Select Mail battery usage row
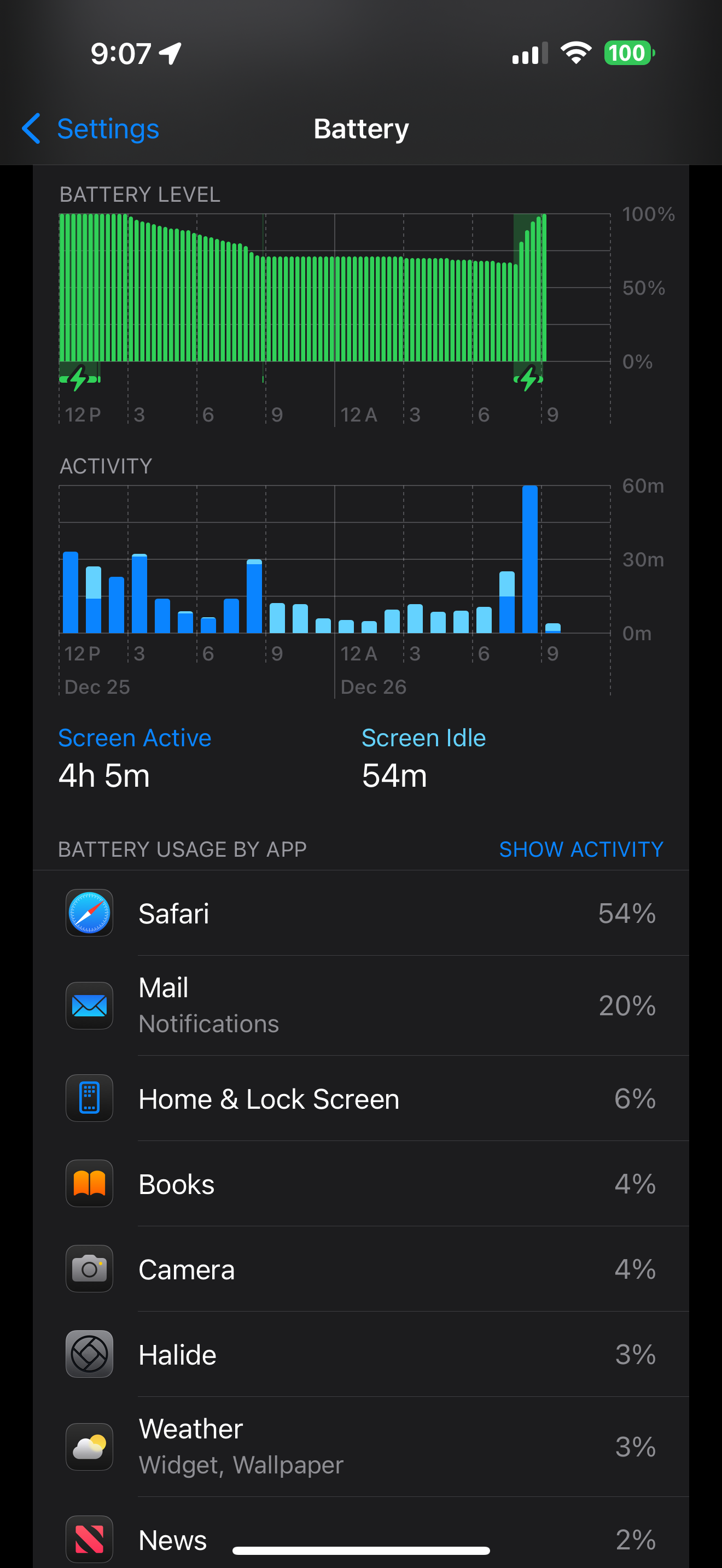This screenshot has width=722, height=1568. (360, 1005)
